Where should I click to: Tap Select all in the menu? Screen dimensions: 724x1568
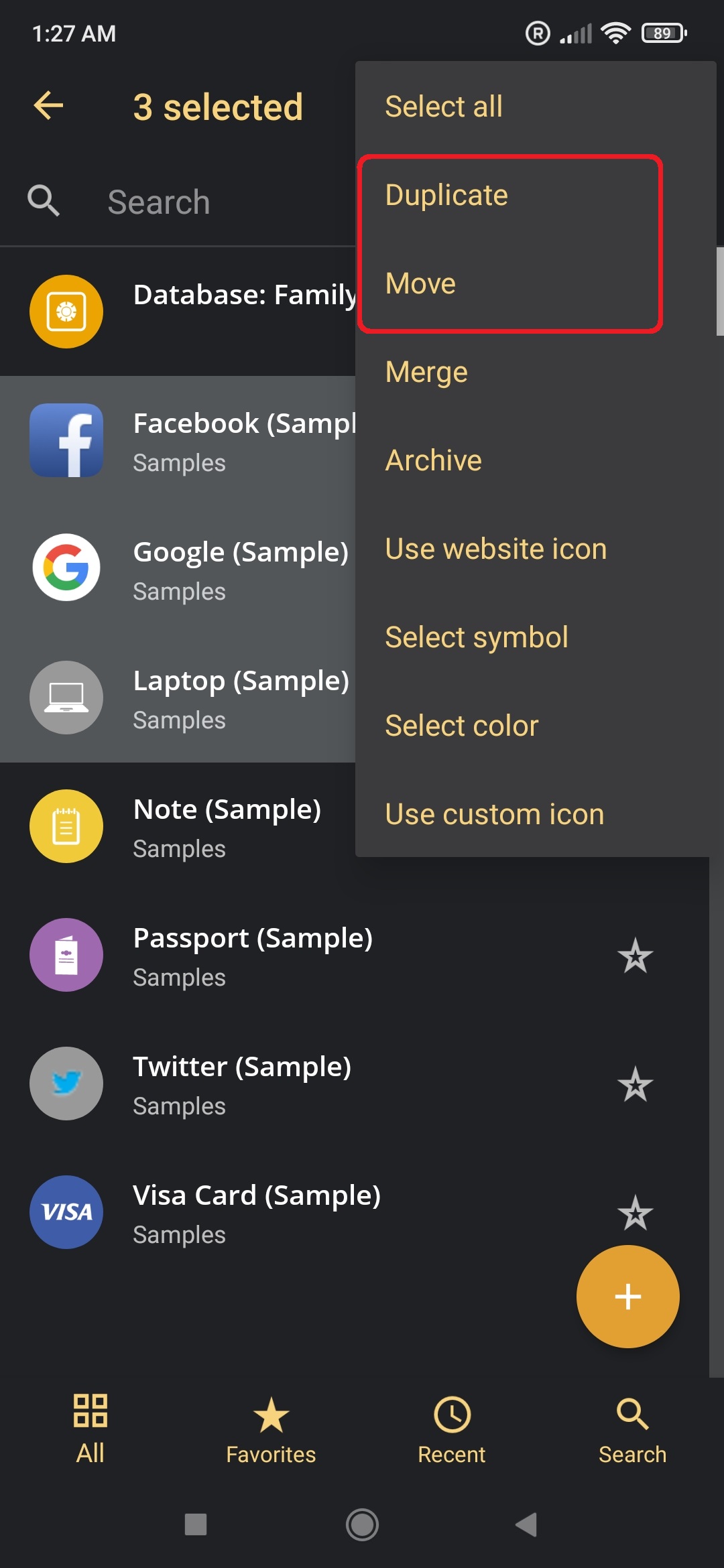pos(536,106)
